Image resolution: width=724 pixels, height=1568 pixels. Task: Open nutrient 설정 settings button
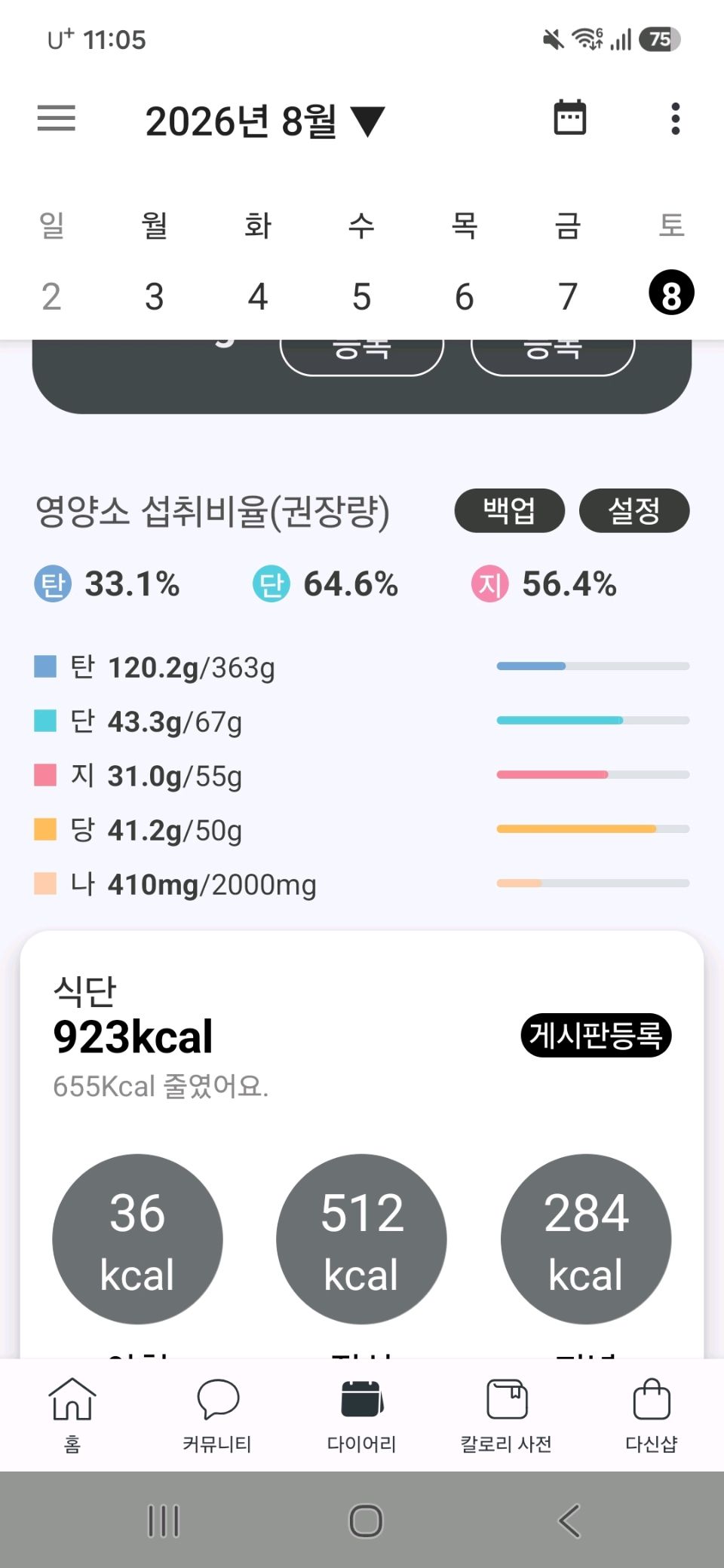click(x=634, y=510)
